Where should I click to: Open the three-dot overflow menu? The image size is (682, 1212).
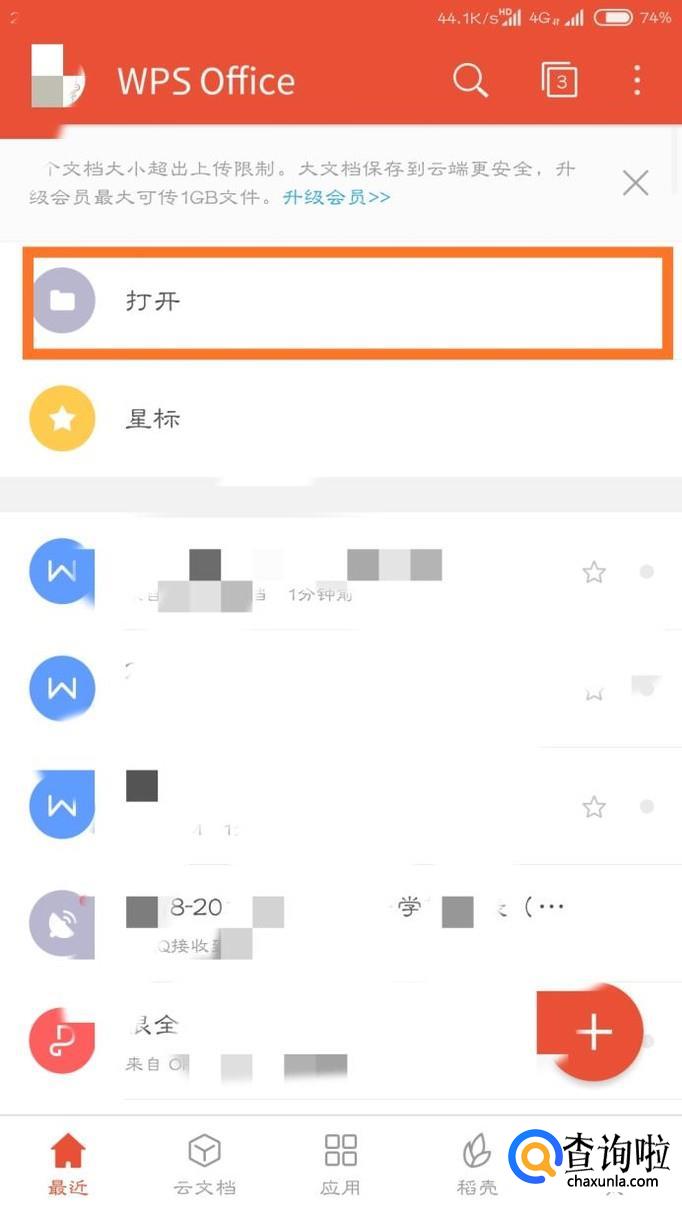click(x=637, y=80)
